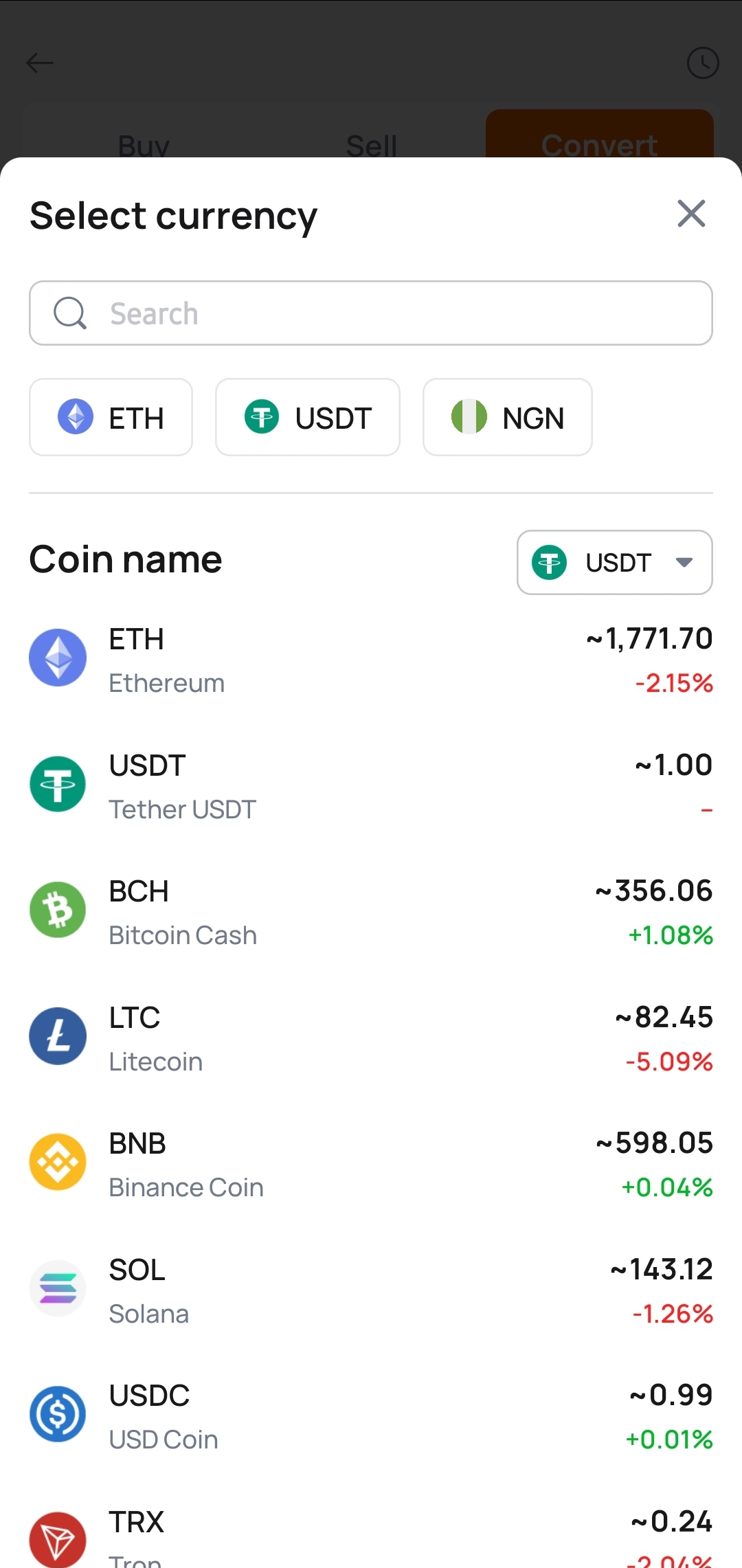Choose Tether USDT row
742x1568 pixels.
tap(371, 786)
